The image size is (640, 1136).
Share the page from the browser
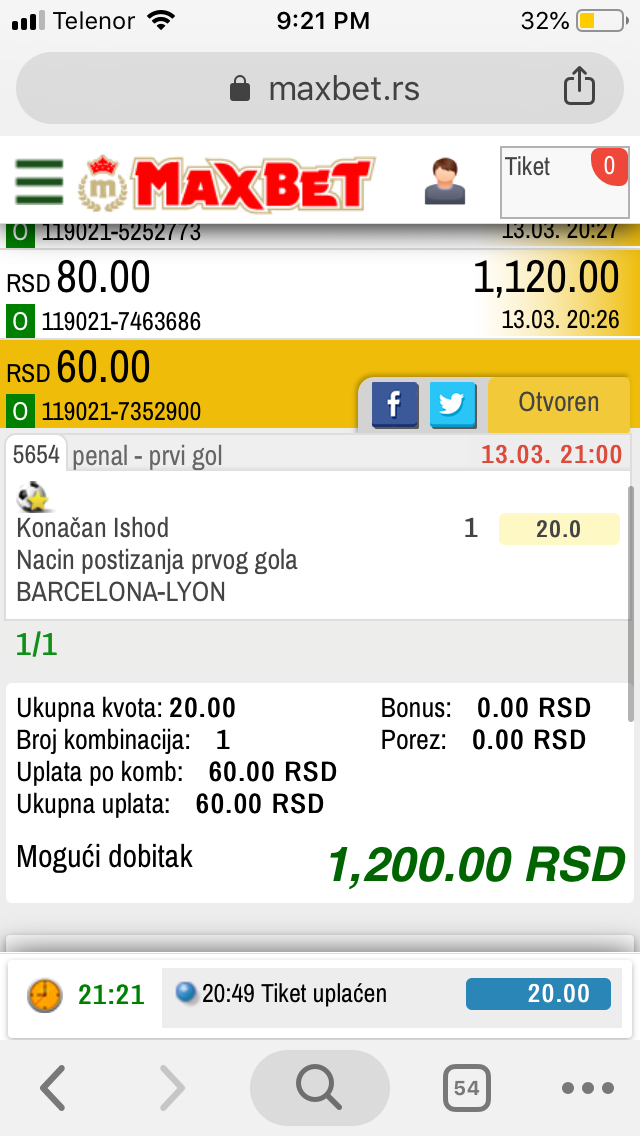click(579, 87)
